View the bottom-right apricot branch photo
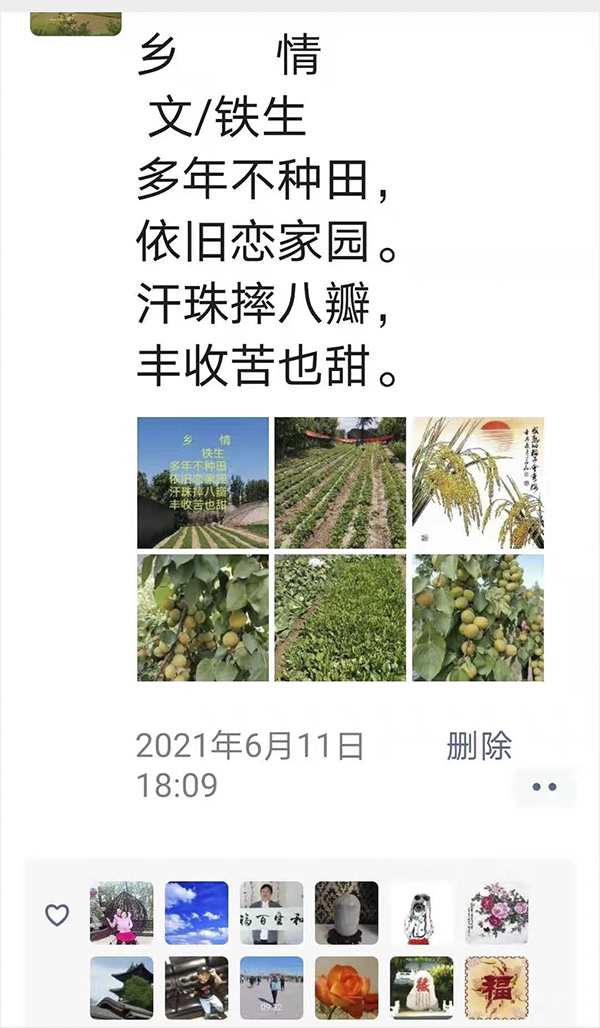This screenshot has height=1028, width=600. 478,617
